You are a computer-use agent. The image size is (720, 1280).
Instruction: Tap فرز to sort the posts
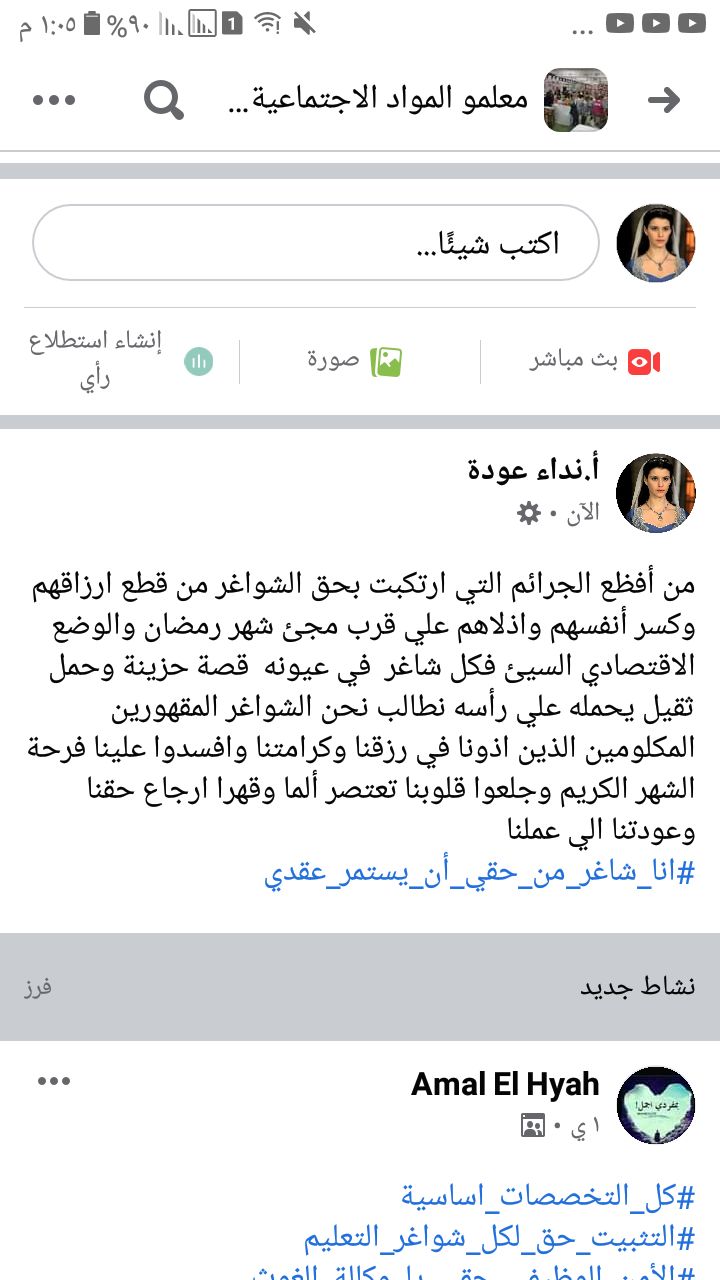(38, 988)
